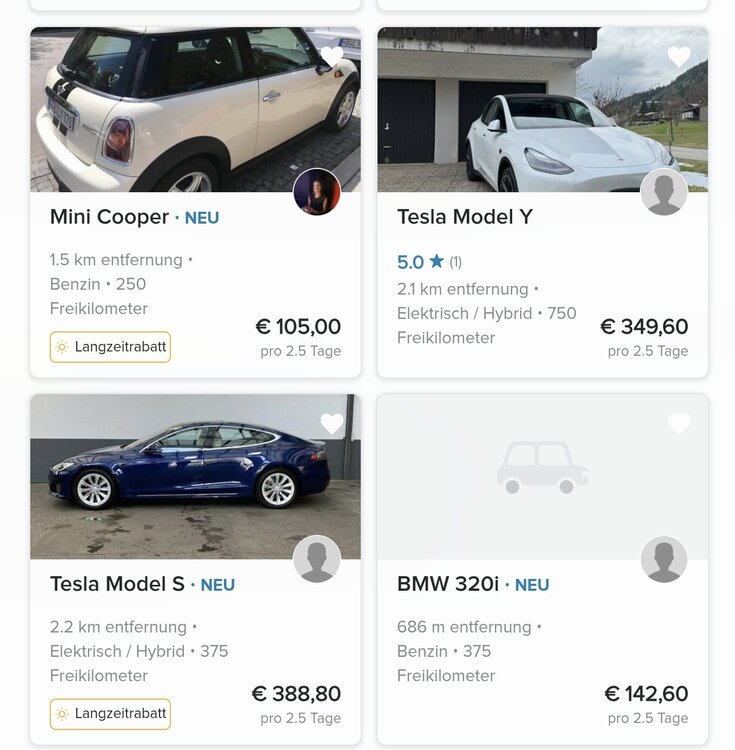This screenshot has width=735, height=750.
Task: Favorite the Tesla Model Y with the heart
Action: 679,57
